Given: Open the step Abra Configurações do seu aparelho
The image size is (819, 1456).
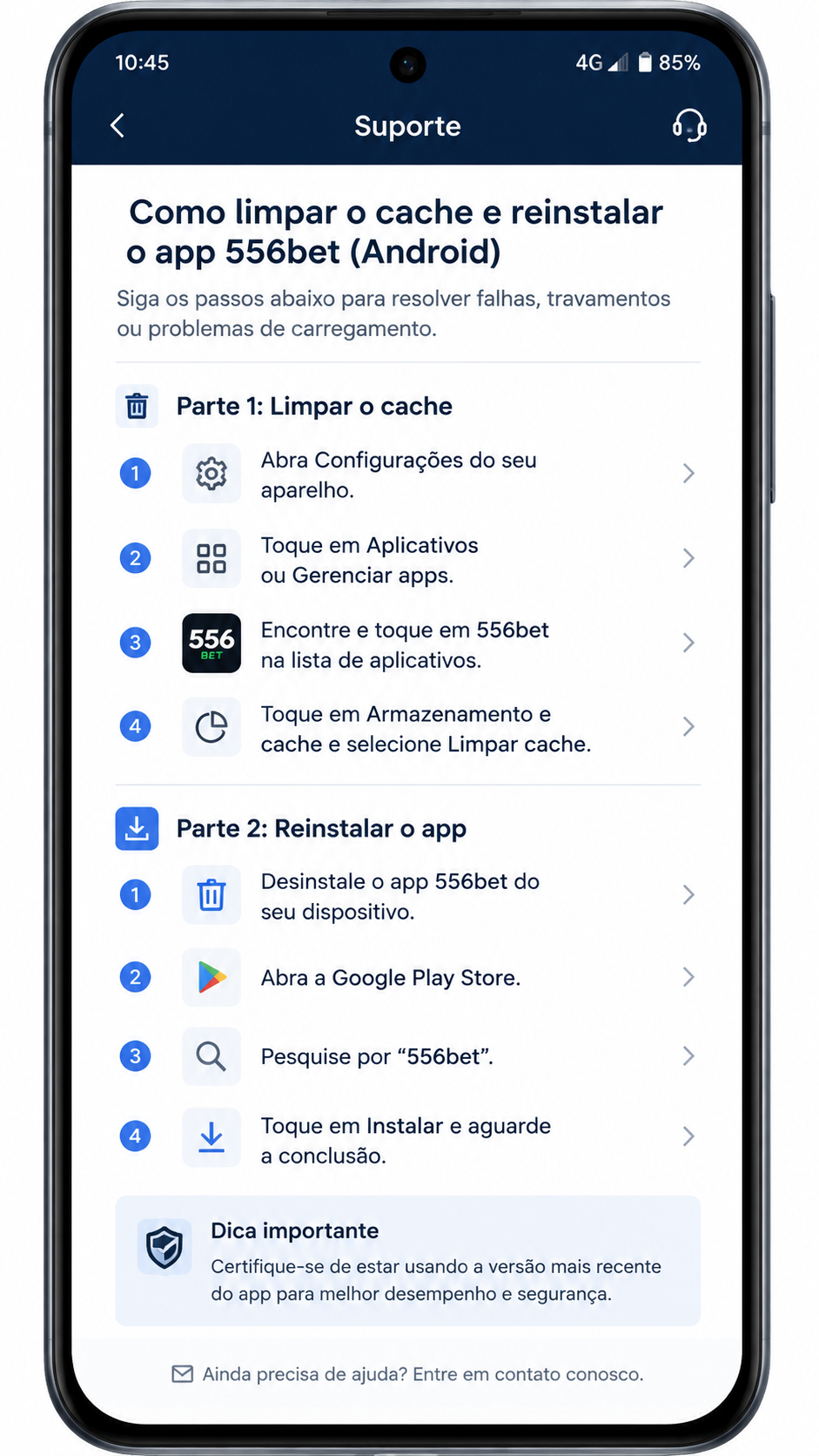Looking at the screenshot, I should pos(407,475).
